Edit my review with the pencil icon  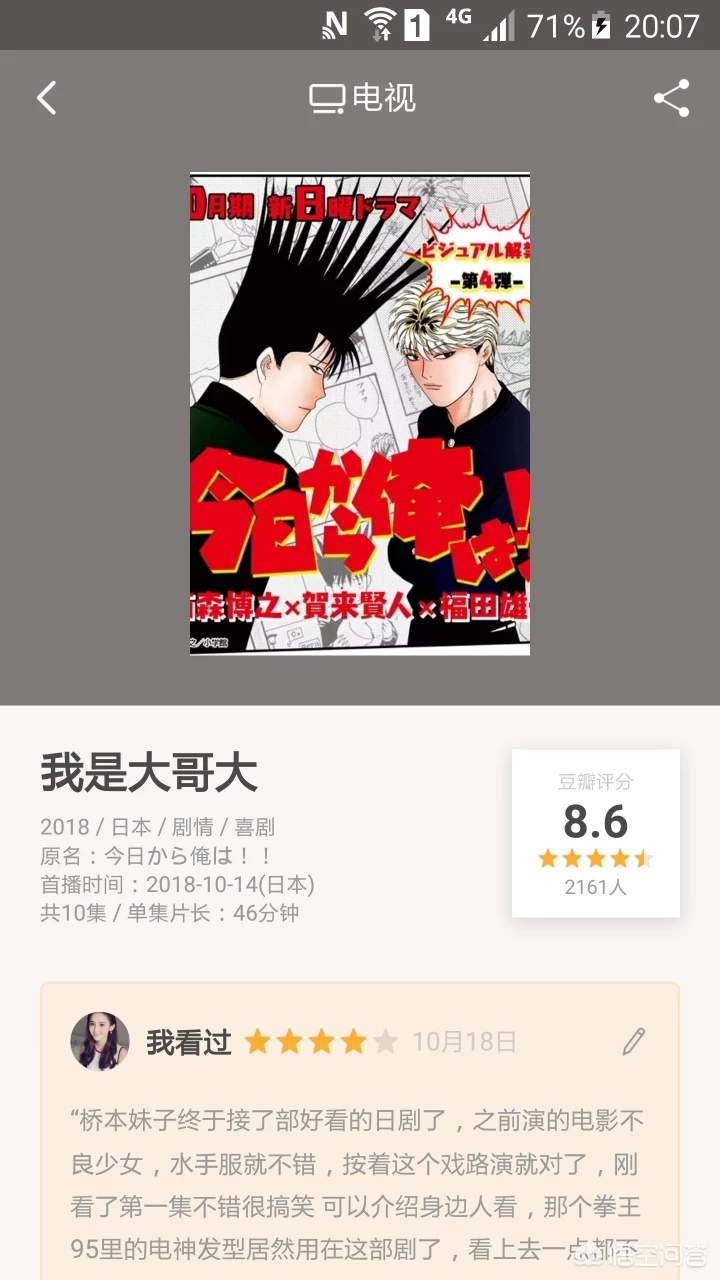pos(634,1042)
